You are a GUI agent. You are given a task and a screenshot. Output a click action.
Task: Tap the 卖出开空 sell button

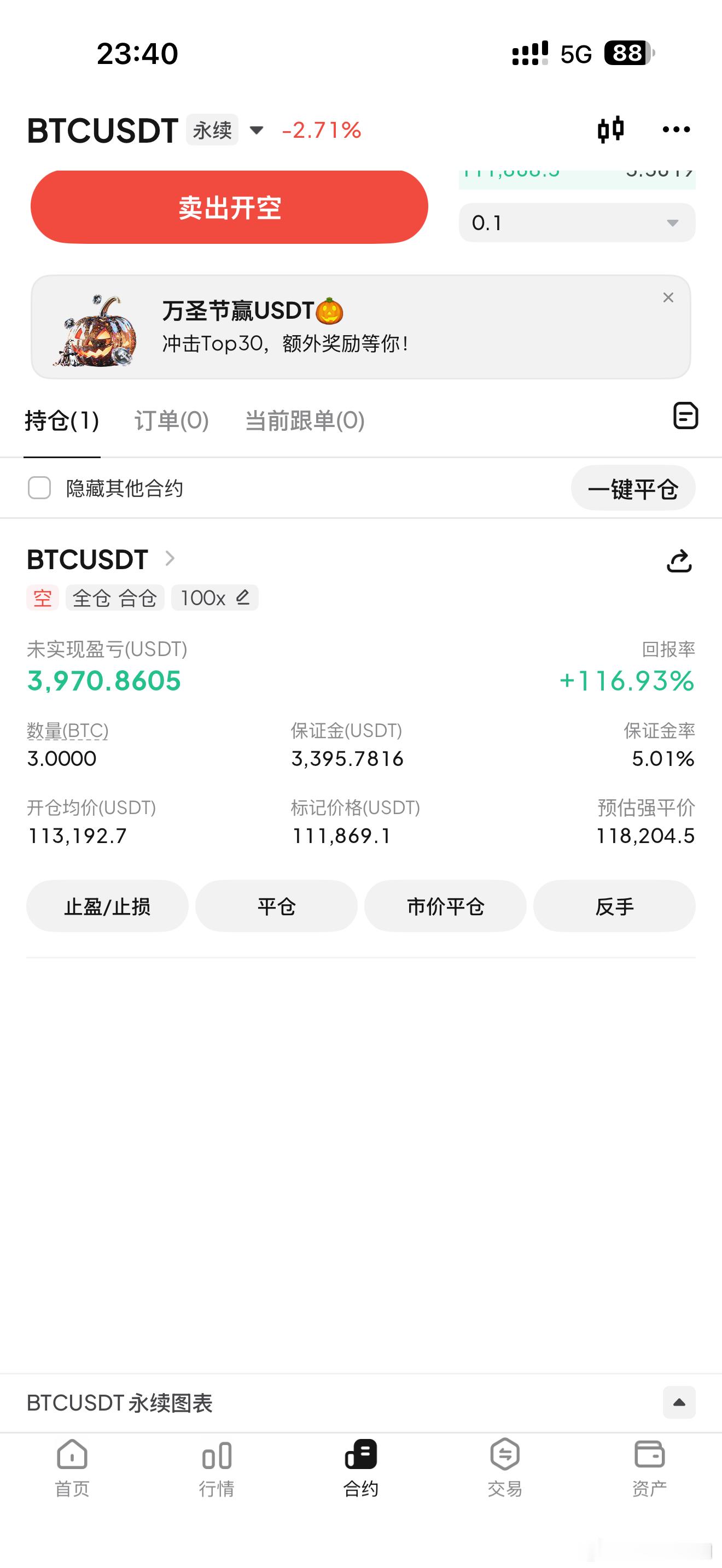tap(230, 206)
